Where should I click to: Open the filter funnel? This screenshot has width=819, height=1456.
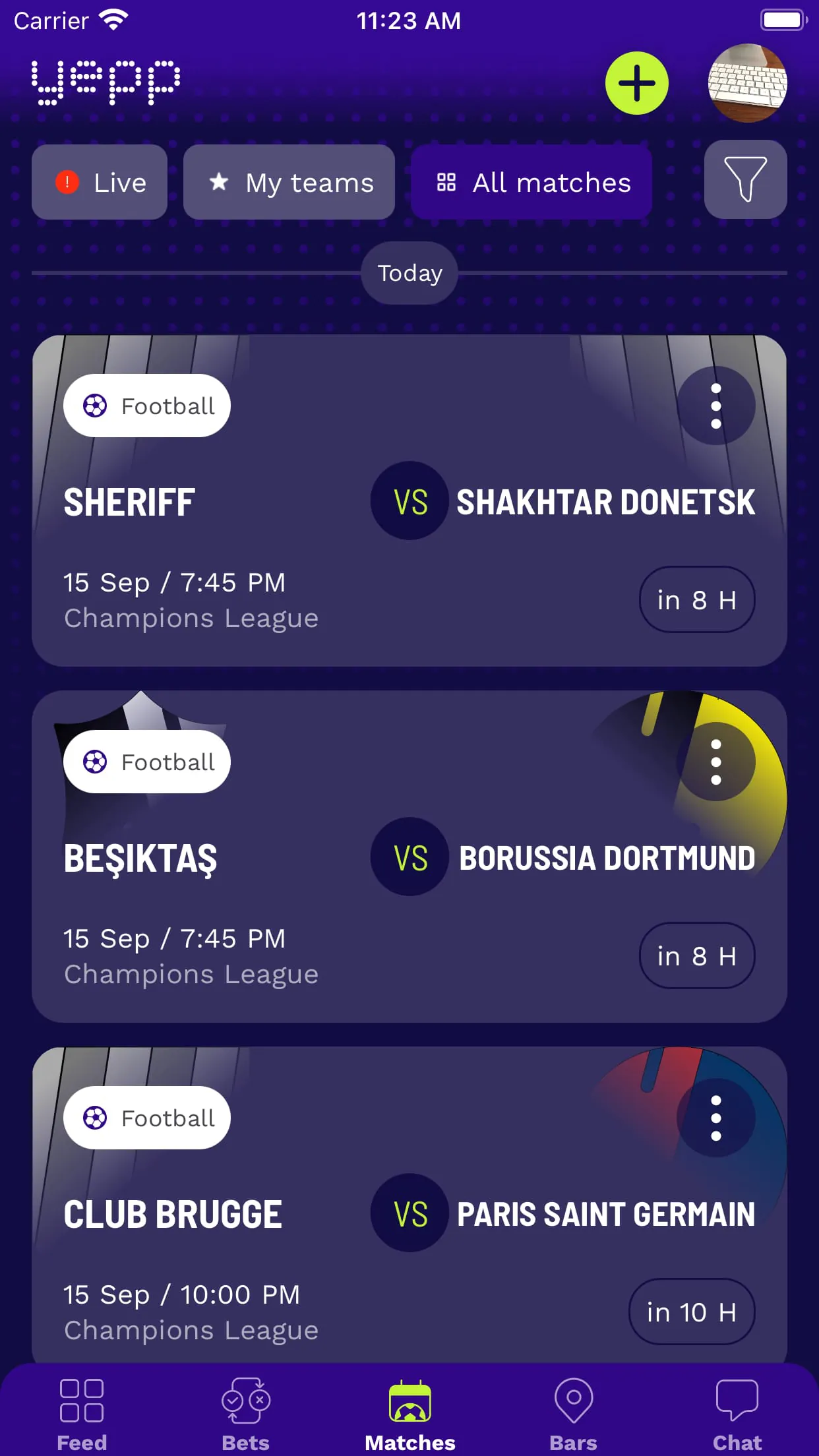click(745, 179)
